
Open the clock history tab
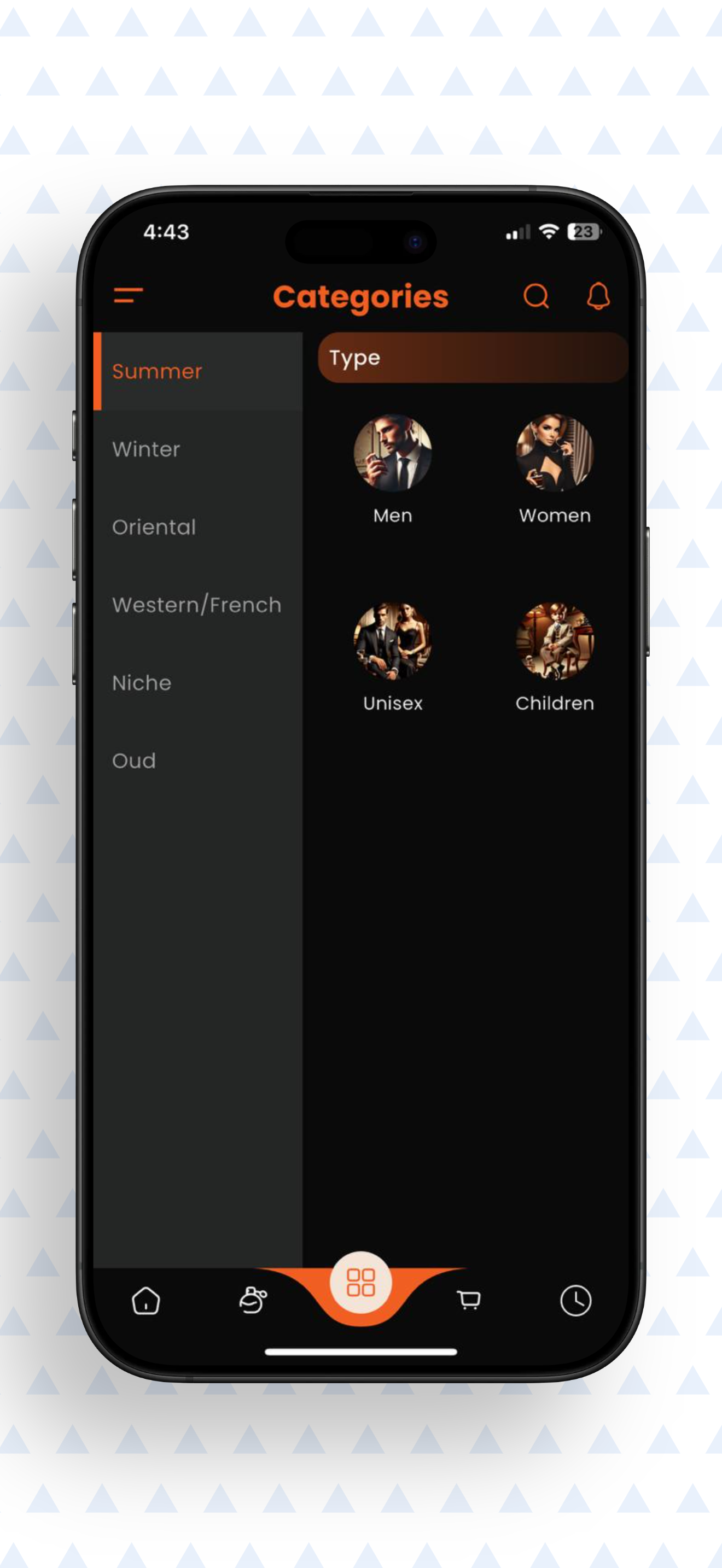[575, 1301]
